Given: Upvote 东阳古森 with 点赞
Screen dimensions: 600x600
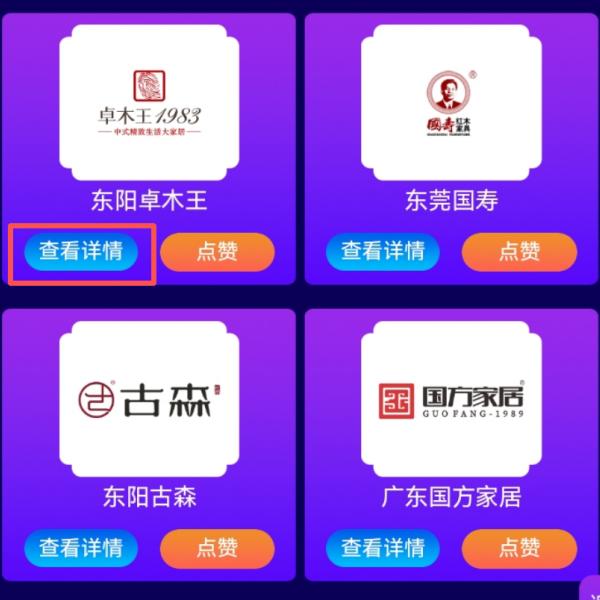Looking at the screenshot, I should tap(217, 548).
